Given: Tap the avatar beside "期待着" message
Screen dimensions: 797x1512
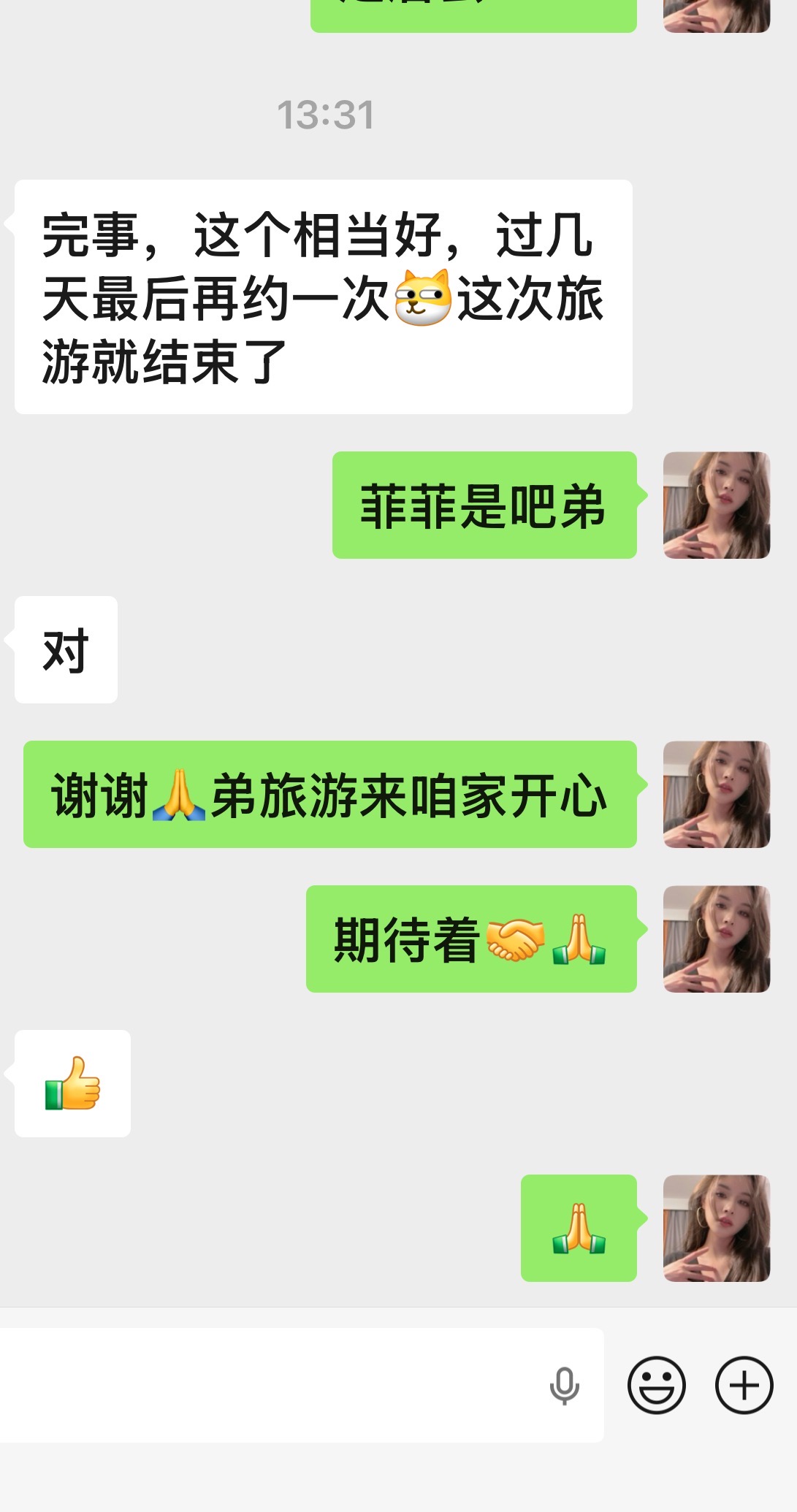Looking at the screenshot, I should (x=716, y=939).
